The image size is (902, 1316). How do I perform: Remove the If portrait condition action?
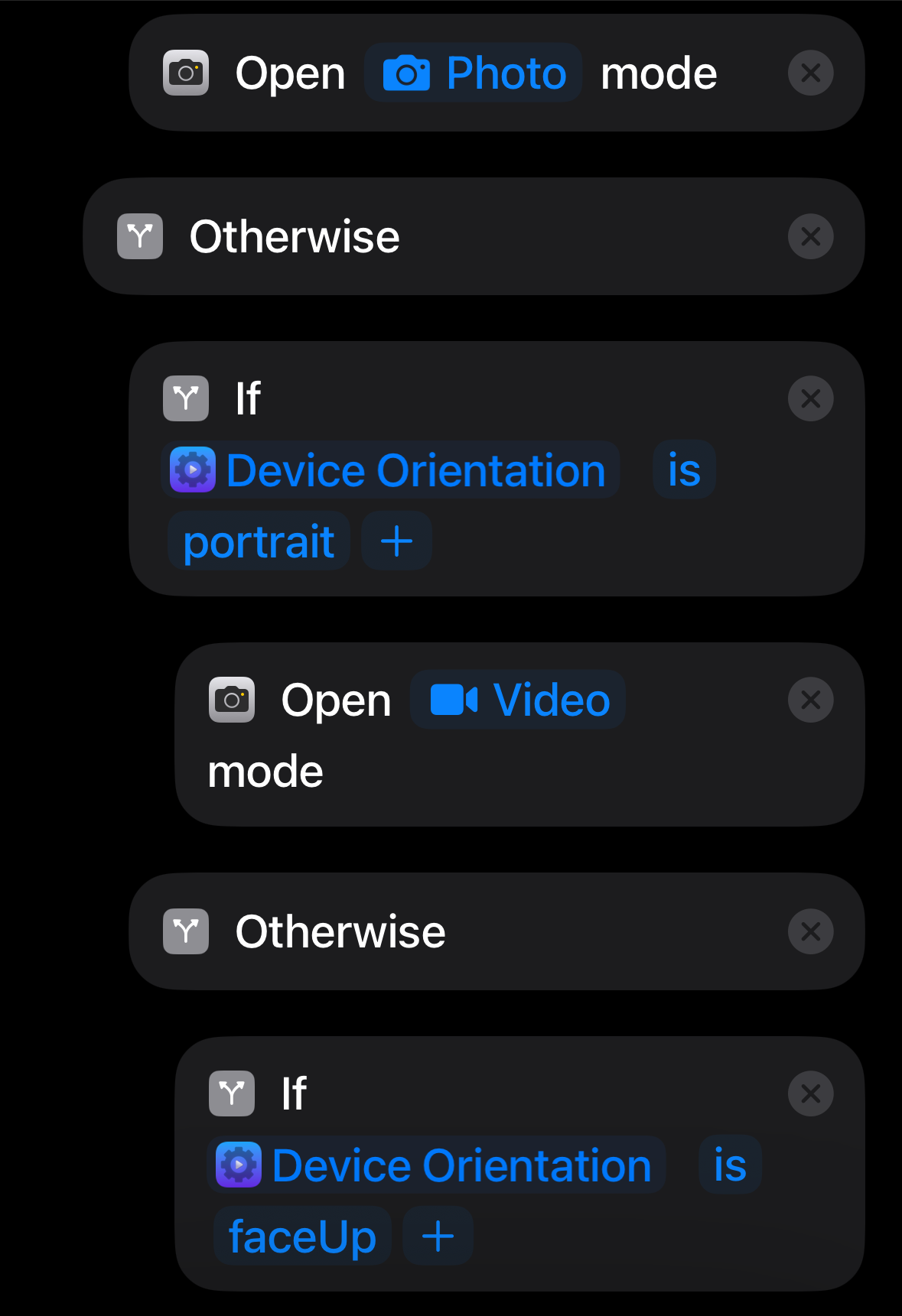810,399
